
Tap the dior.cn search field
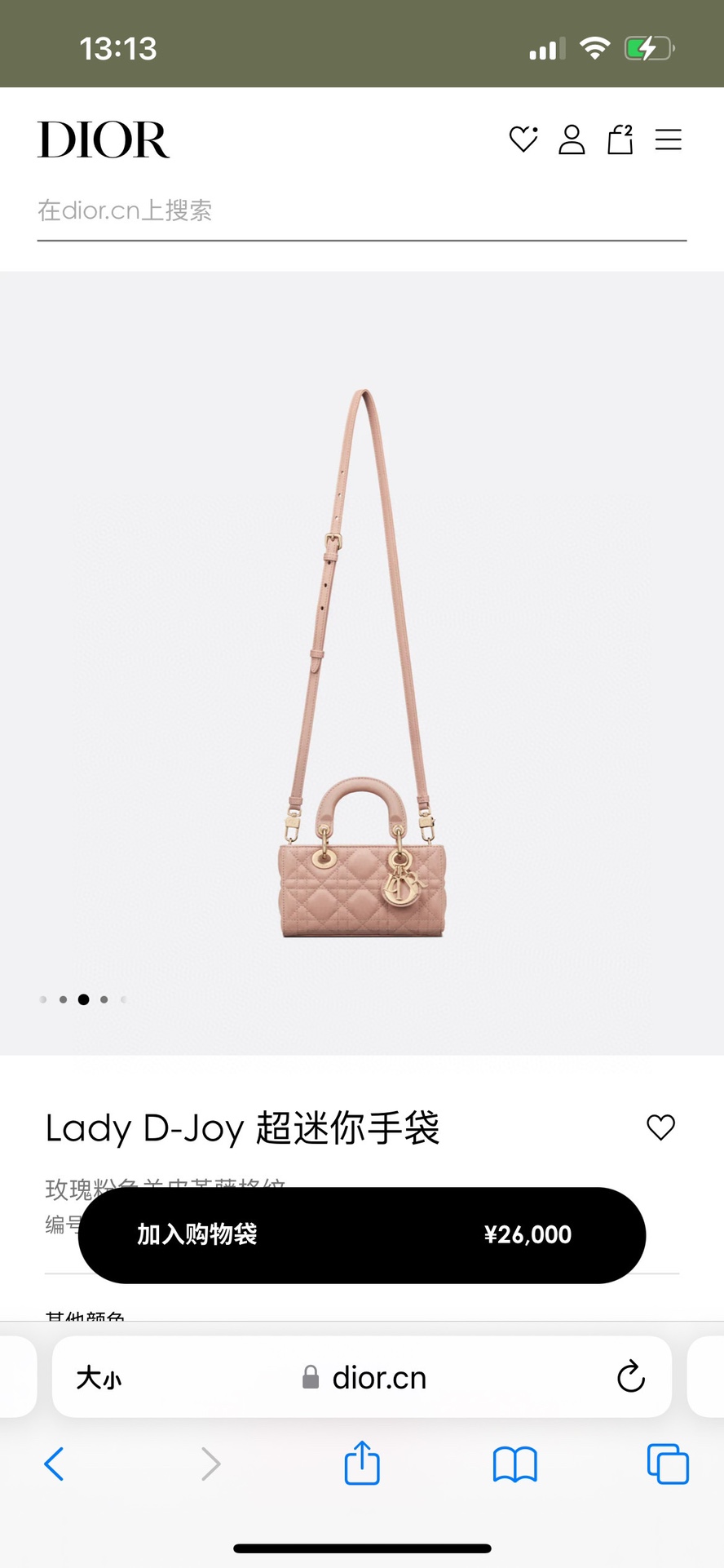[361, 211]
